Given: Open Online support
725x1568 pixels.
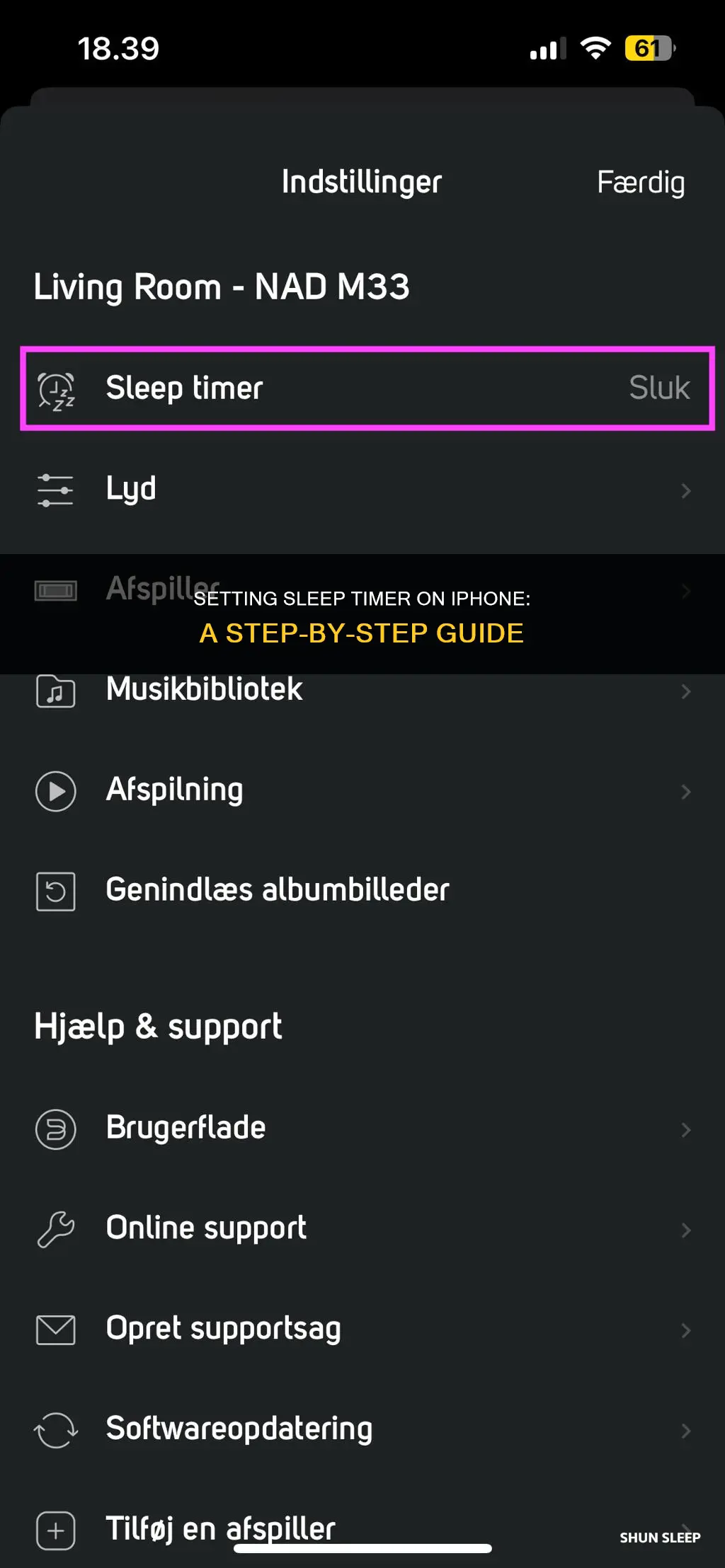Looking at the screenshot, I should tap(362, 1229).
